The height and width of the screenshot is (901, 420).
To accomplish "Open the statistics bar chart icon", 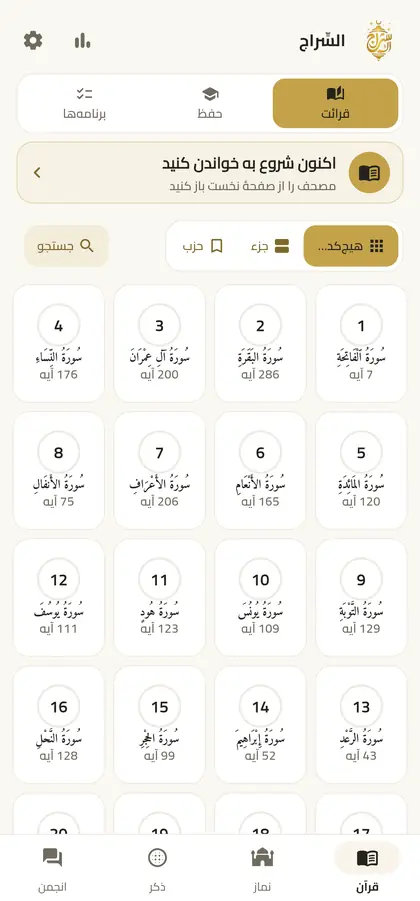I will coord(82,41).
